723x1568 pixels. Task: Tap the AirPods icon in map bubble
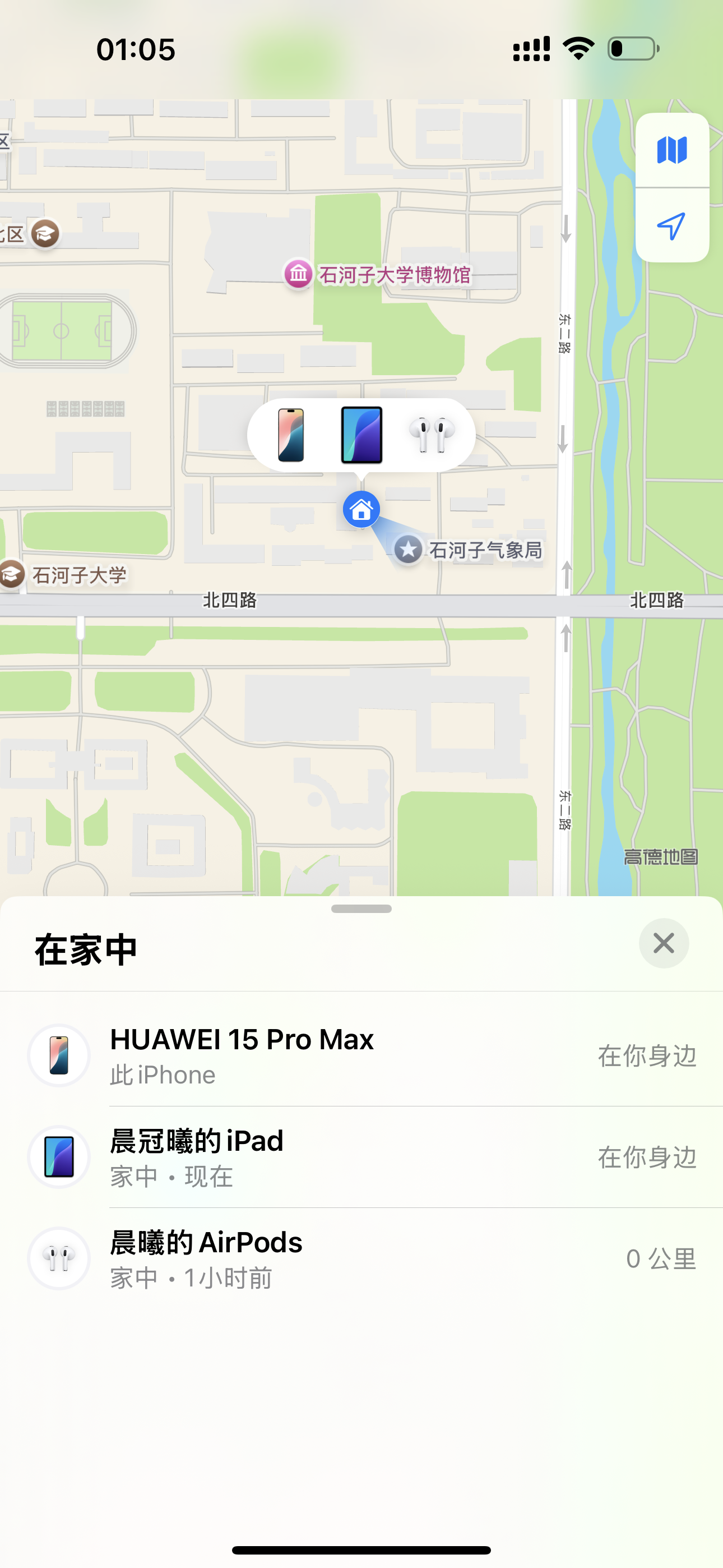coord(432,435)
